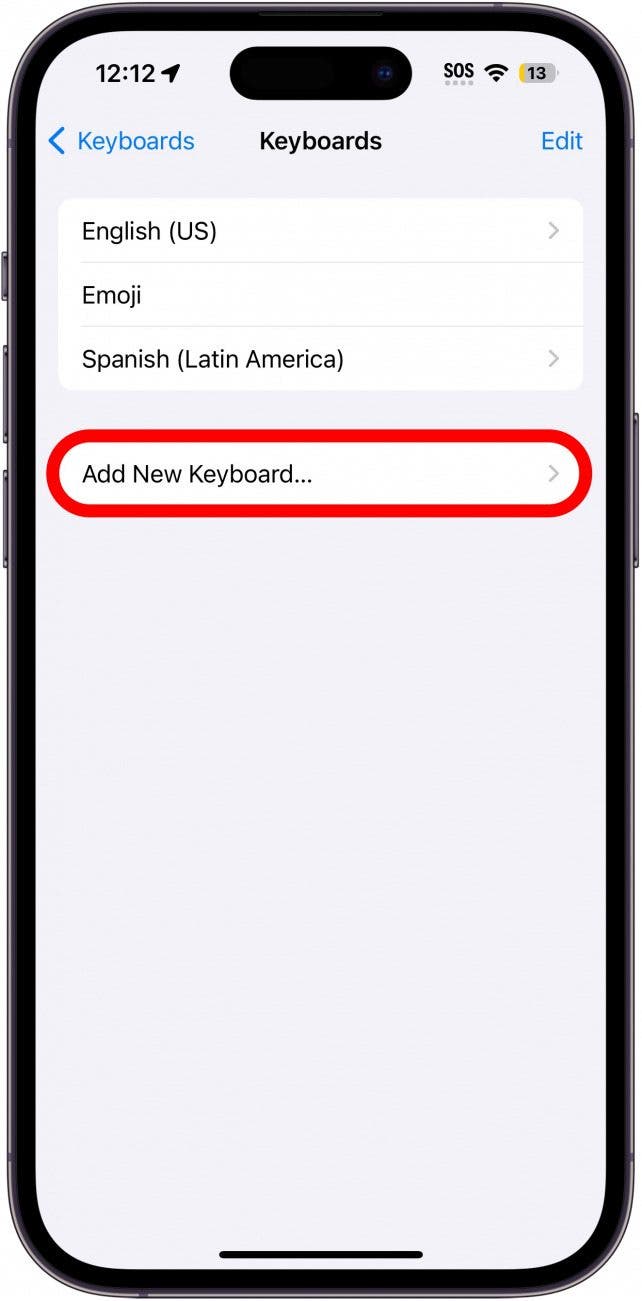642x1301 pixels.
Task: Tap Edit to rearrange keyboards
Action: coord(561,142)
